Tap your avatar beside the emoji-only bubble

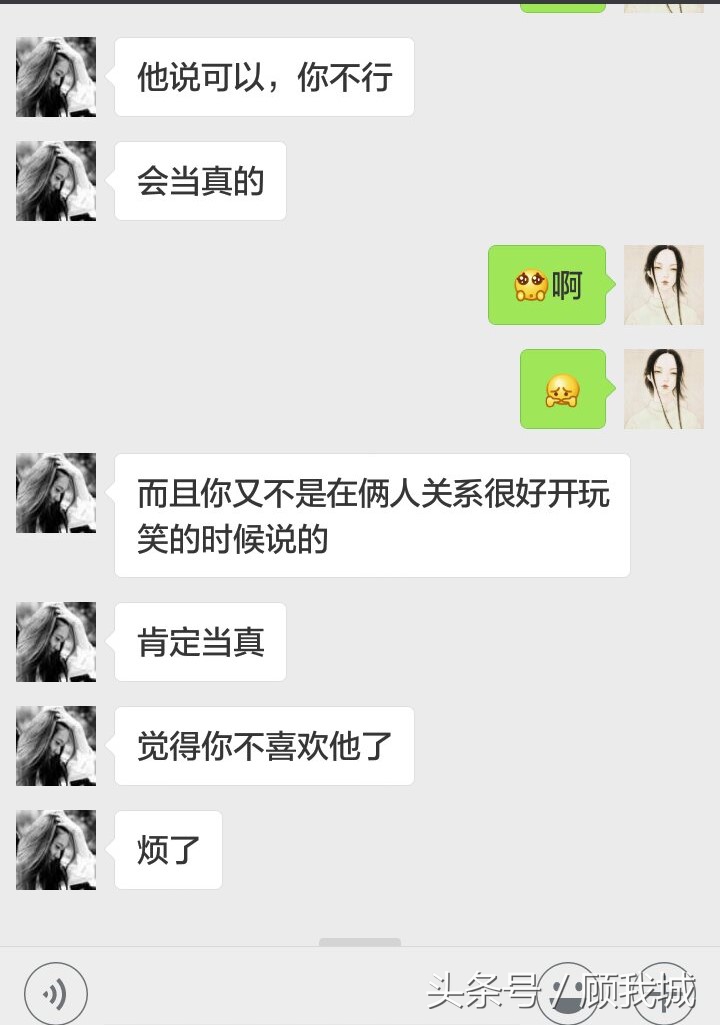[x=663, y=389]
